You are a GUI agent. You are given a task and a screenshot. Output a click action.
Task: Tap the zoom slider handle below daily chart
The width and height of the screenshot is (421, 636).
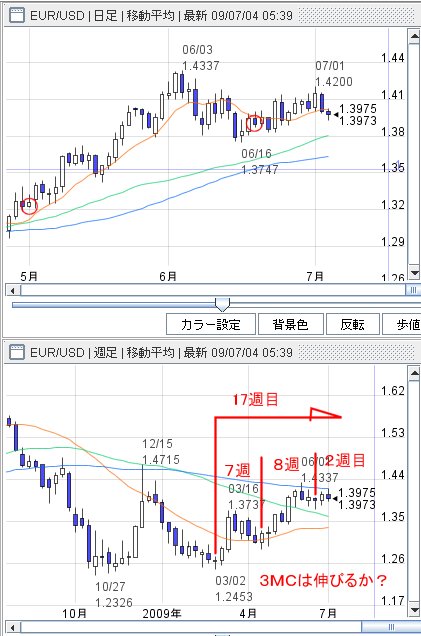[222, 304]
